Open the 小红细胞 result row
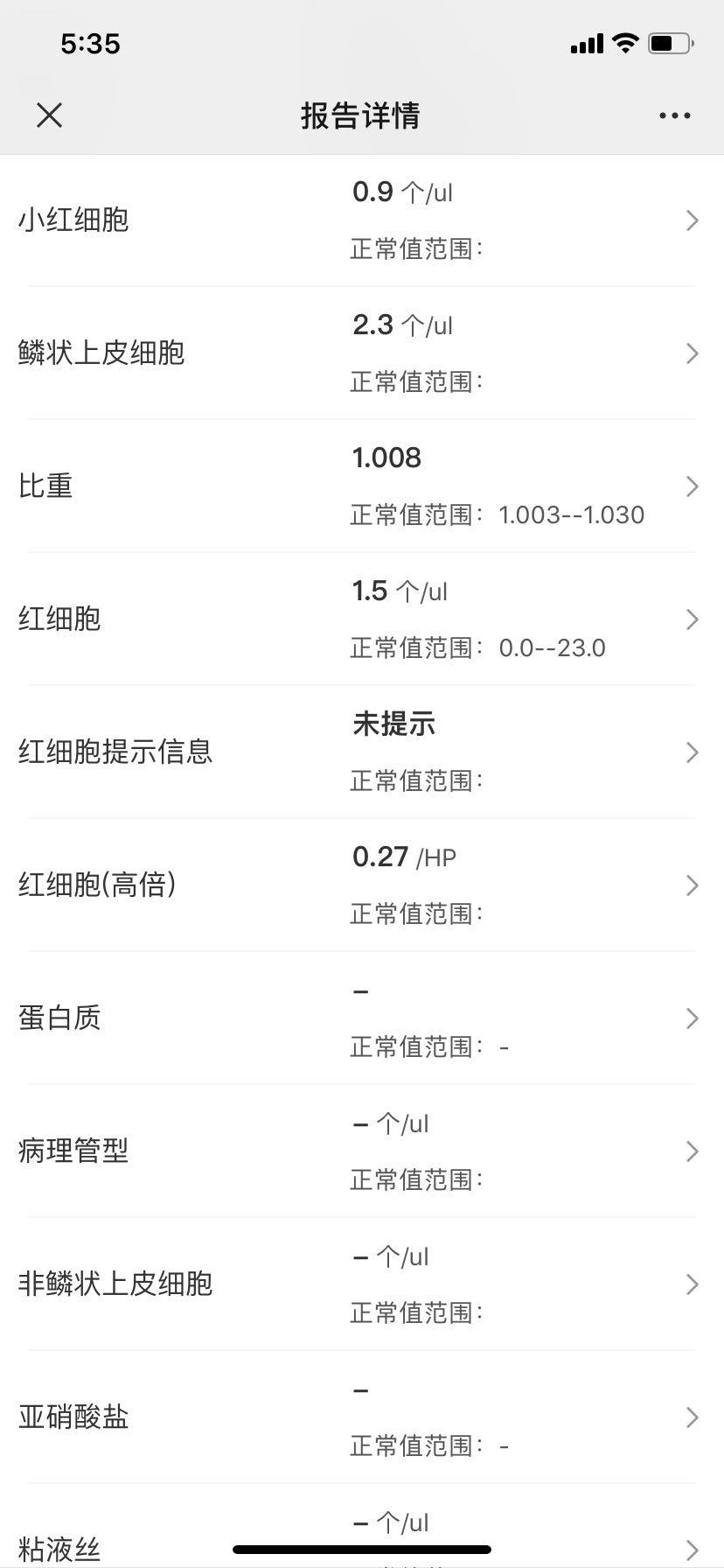 click(360, 220)
